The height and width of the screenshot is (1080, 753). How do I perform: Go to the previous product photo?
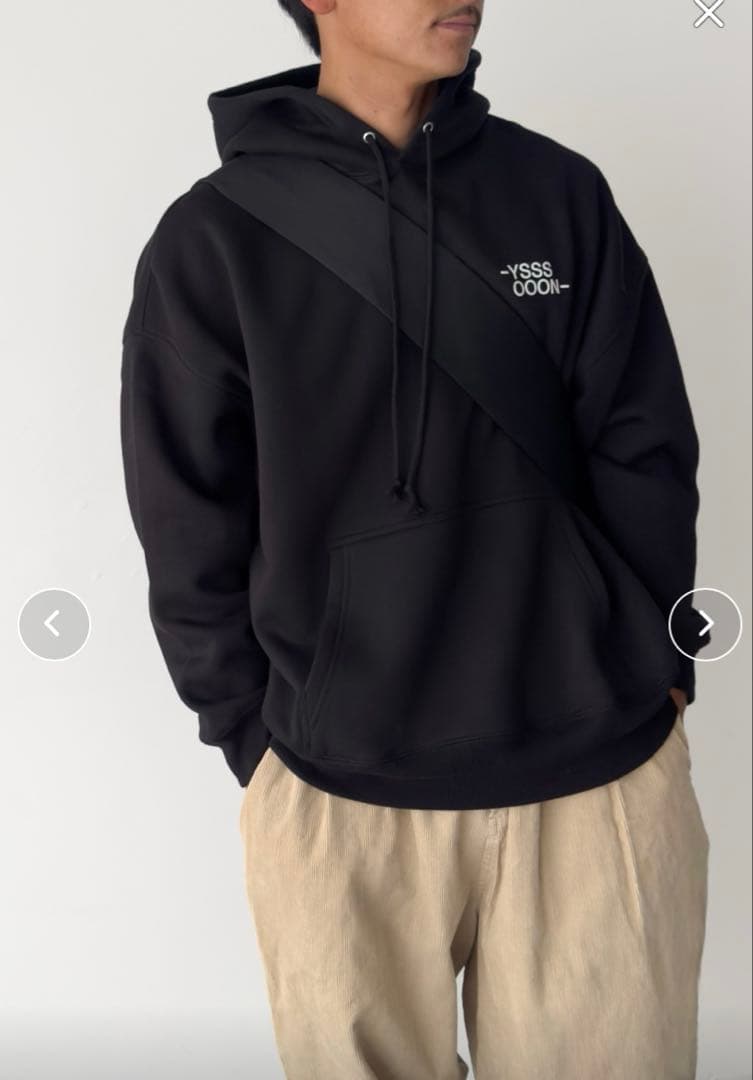point(54,624)
